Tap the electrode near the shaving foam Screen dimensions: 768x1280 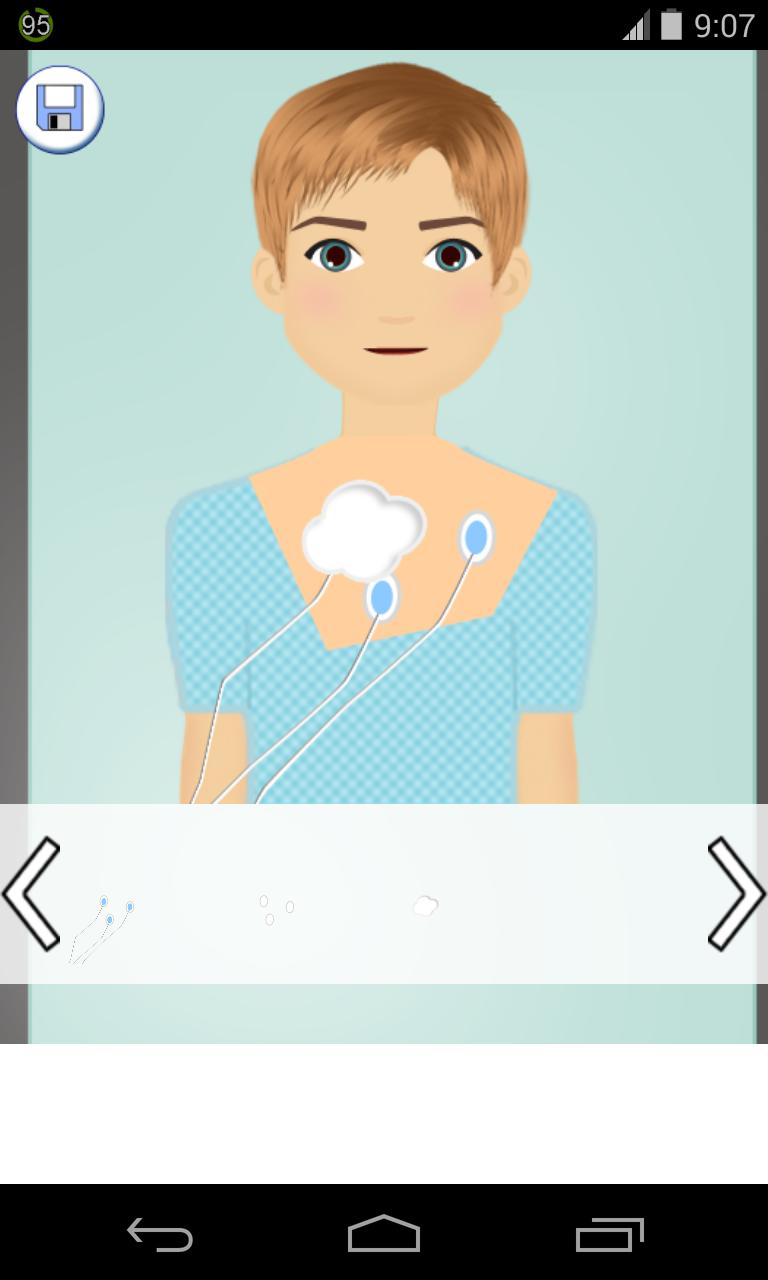point(380,597)
